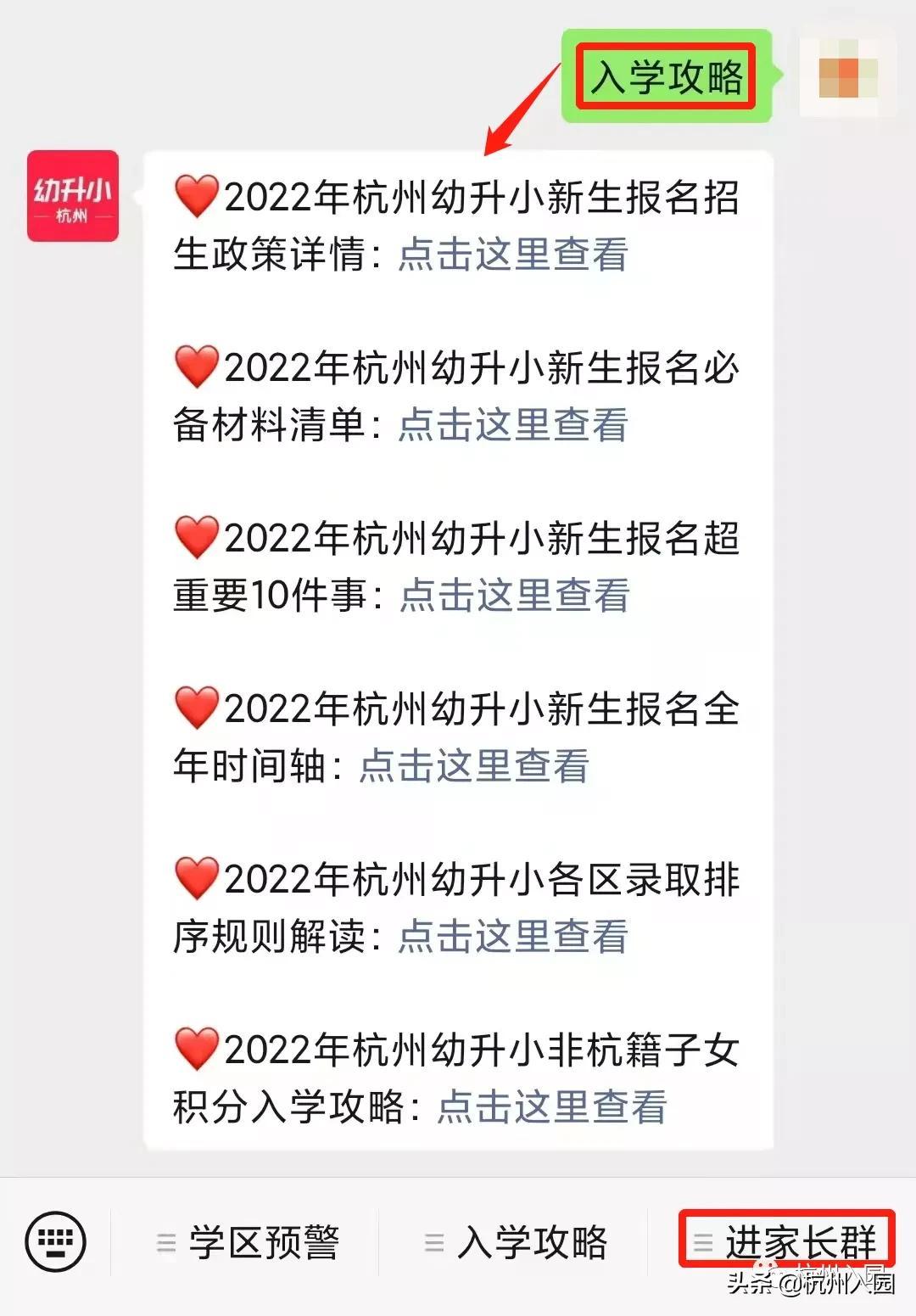Open the 必备材料清单 link
The width and height of the screenshot is (916, 1316).
513,425
